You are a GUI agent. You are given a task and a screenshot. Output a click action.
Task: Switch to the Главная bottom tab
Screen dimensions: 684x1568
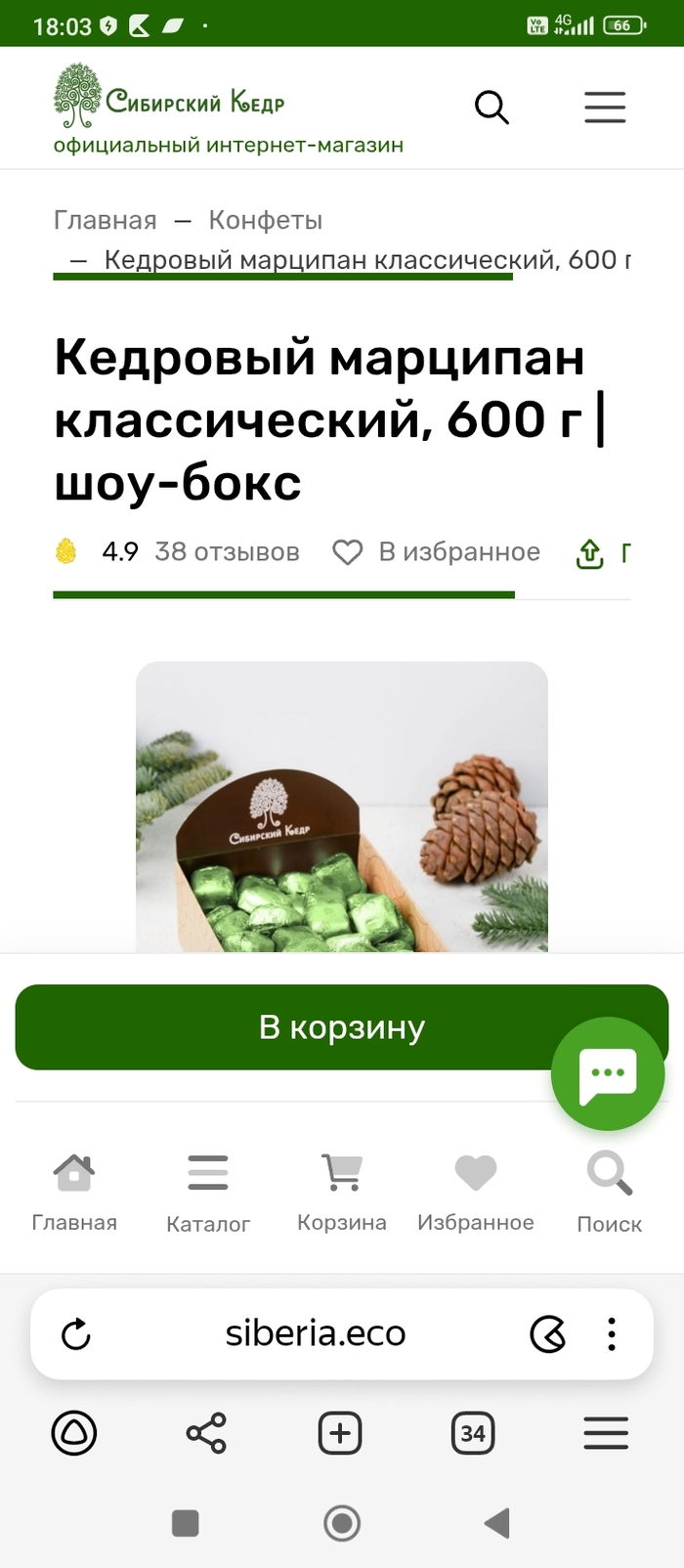(74, 1193)
